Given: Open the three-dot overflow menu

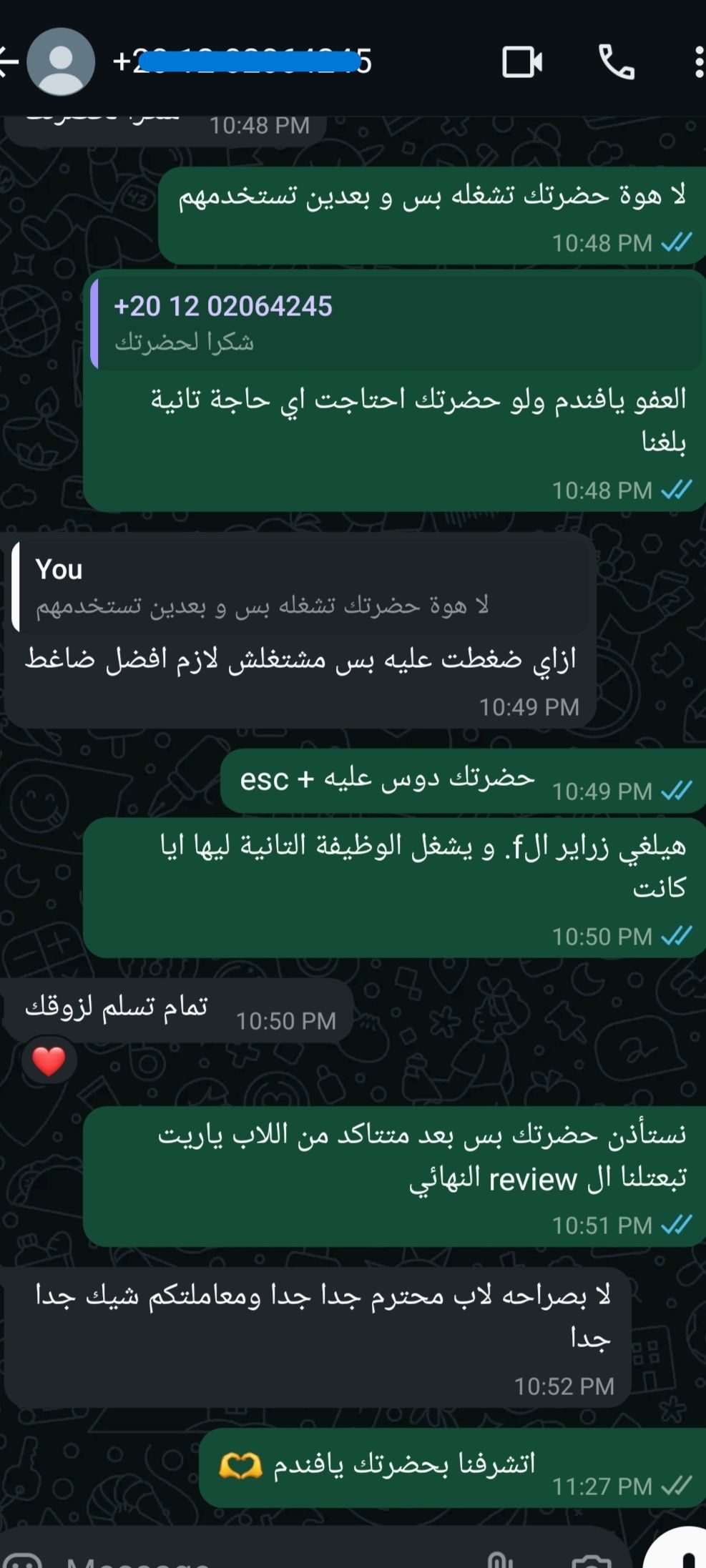Looking at the screenshot, I should pyautogui.click(x=698, y=62).
